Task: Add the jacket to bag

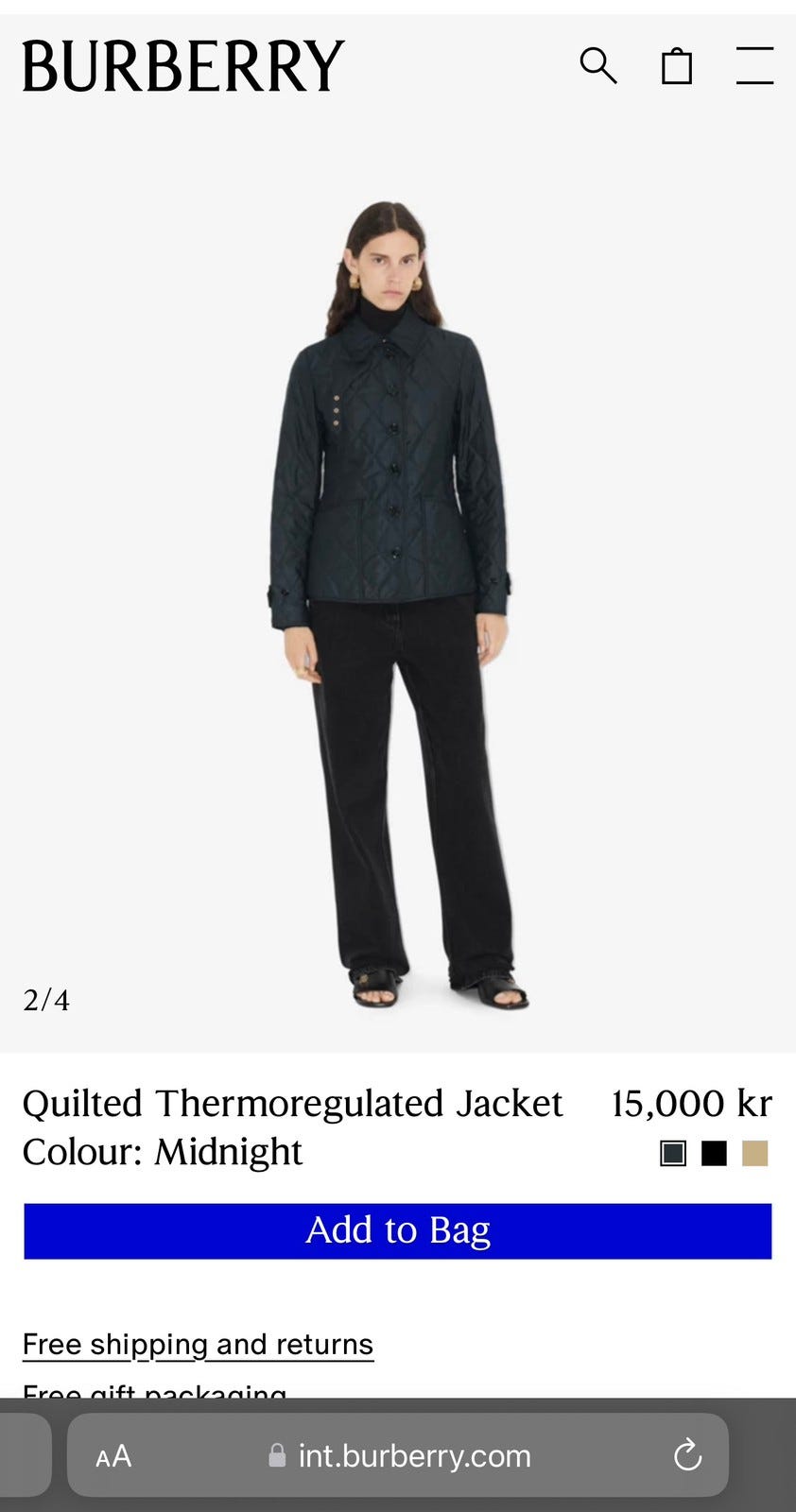Action: (x=398, y=1231)
